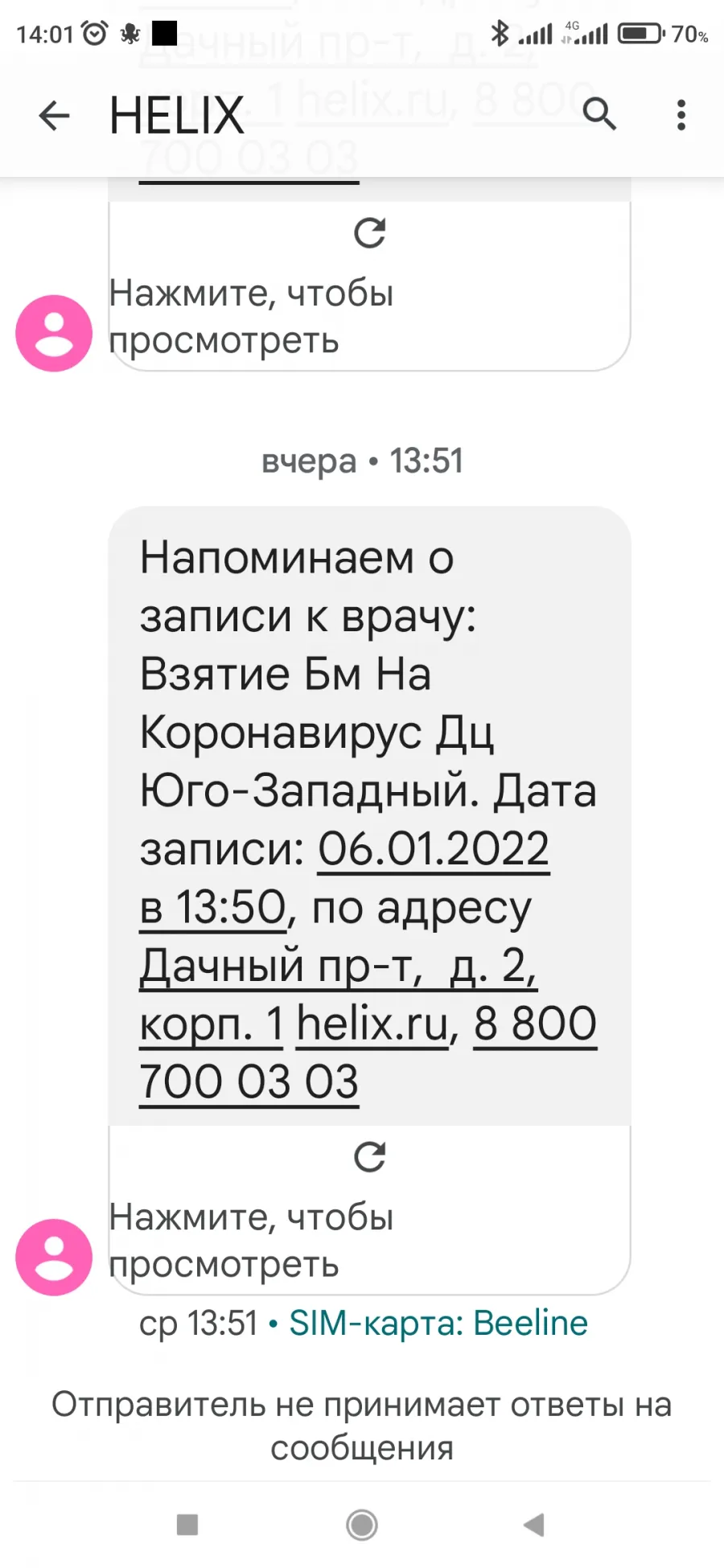Go back from the HELIX conversation

(x=54, y=116)
